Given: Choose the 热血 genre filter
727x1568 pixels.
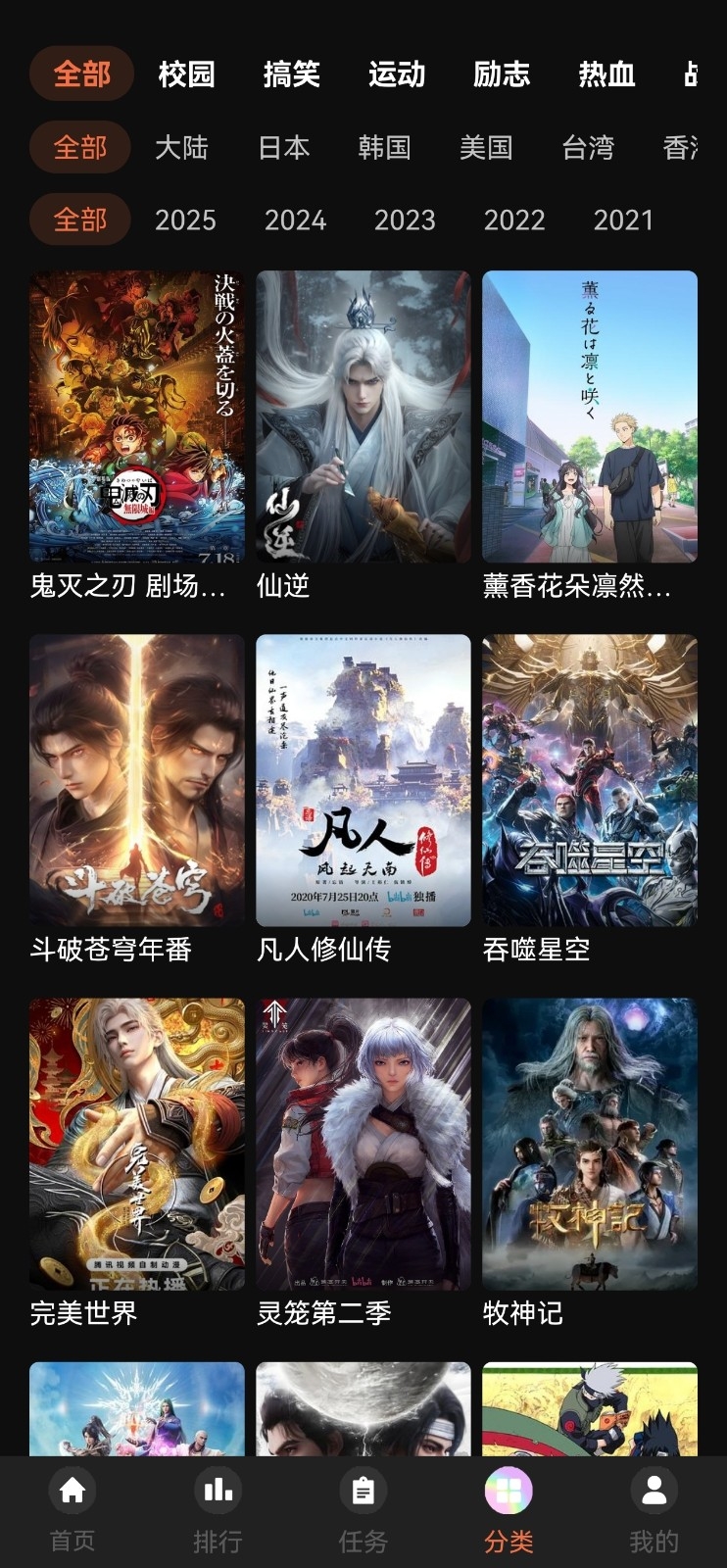Looking at the screenshot, I should pyautogui.click(x=606, y=74).
